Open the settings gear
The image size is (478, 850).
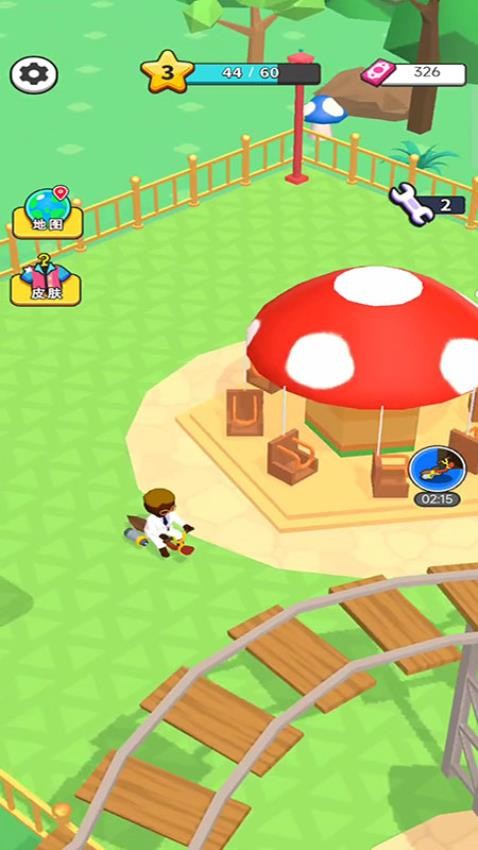pyautogui.click(x=34, y=75)
